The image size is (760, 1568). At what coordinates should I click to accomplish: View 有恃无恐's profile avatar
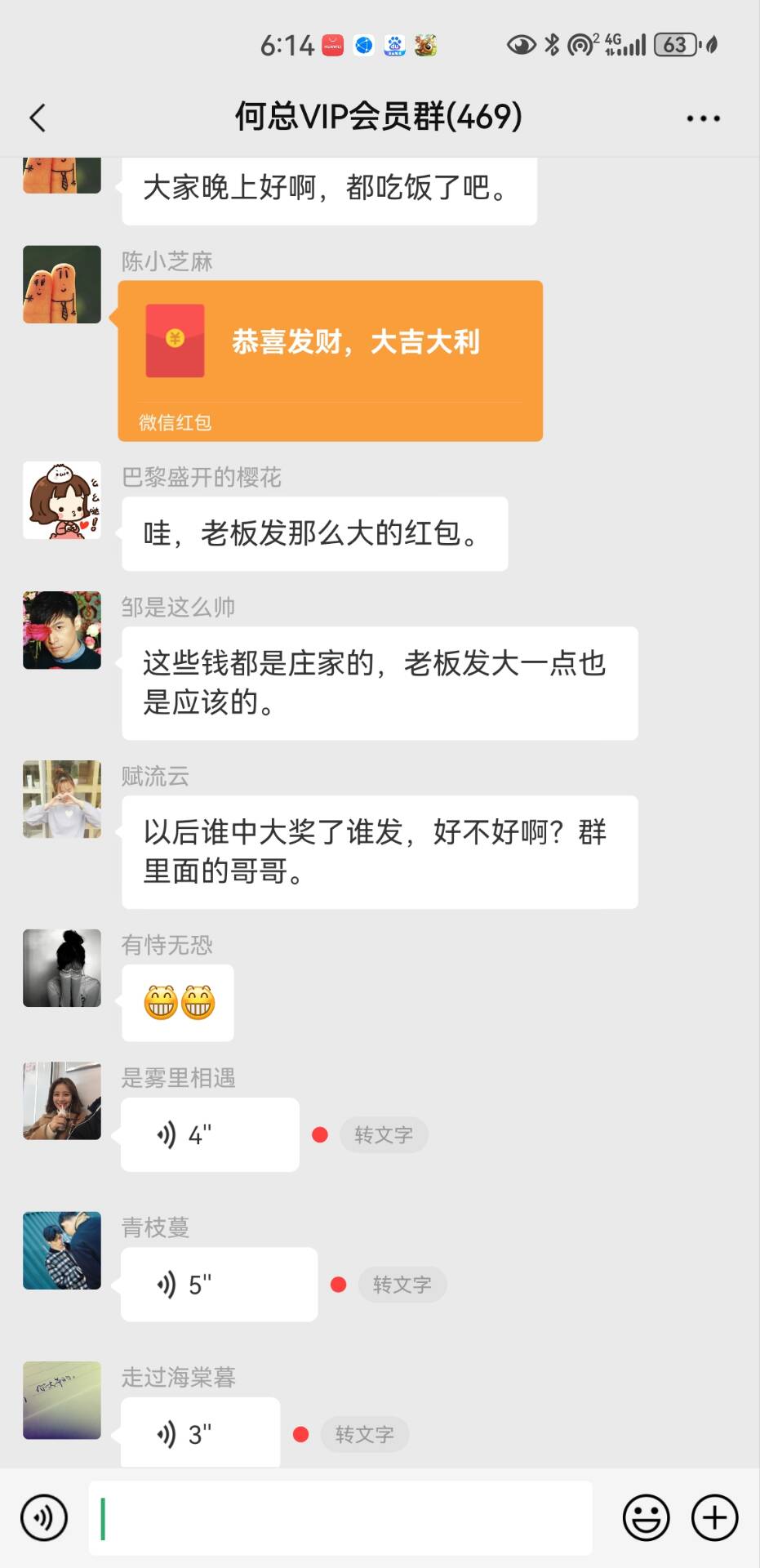coord(62,968)
